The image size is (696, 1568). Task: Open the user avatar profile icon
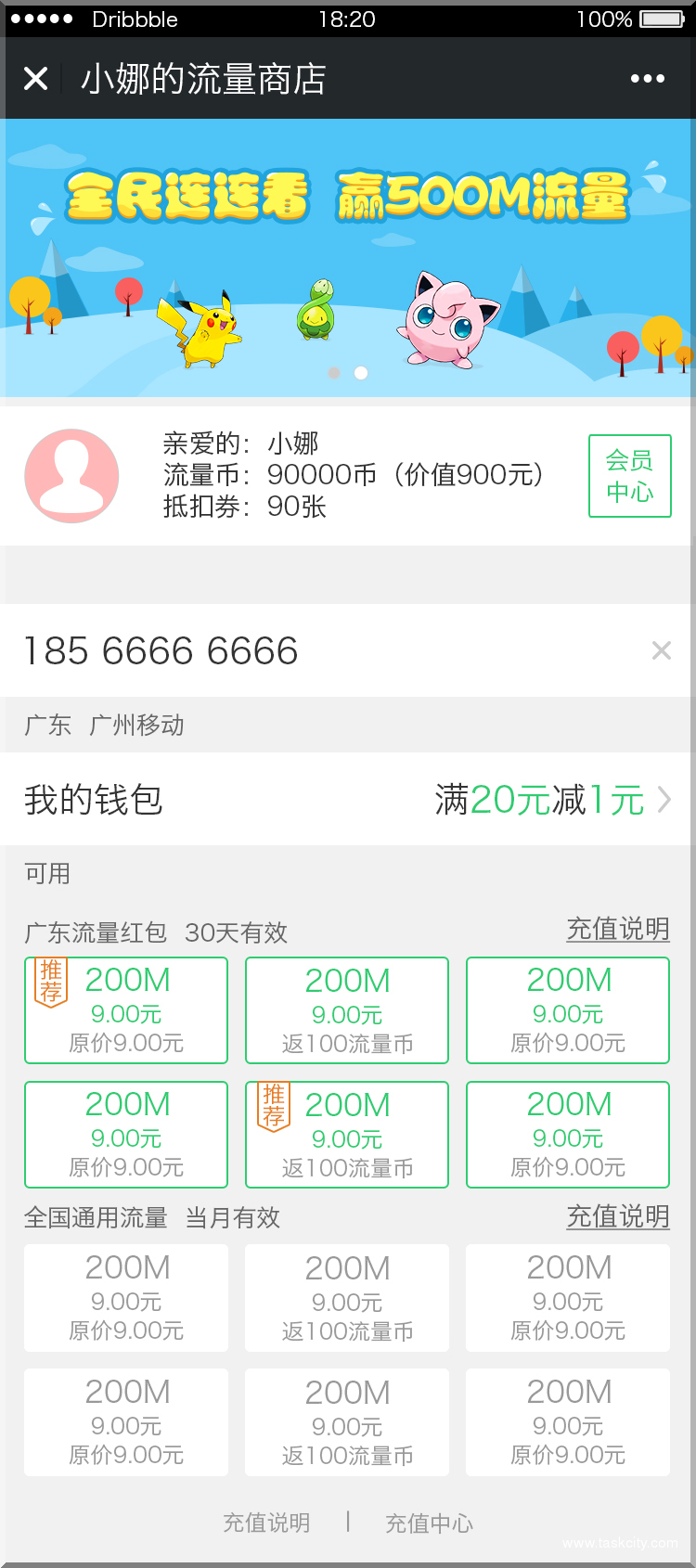click(71, 475)
